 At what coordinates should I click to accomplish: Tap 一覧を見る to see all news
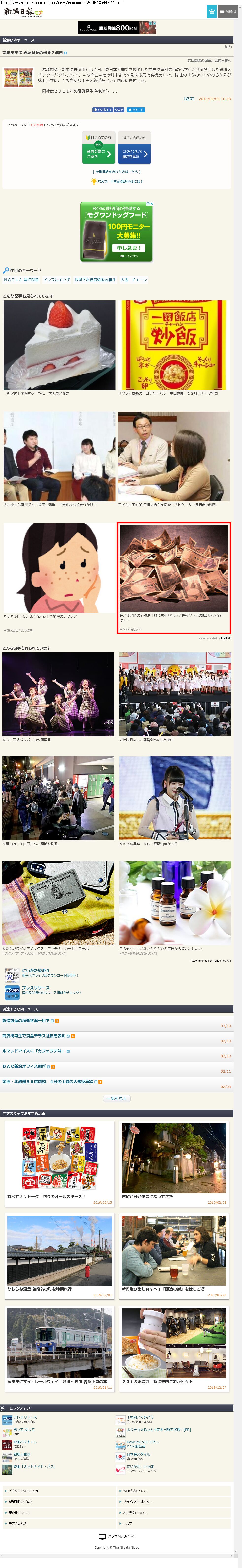[117, 1098]
